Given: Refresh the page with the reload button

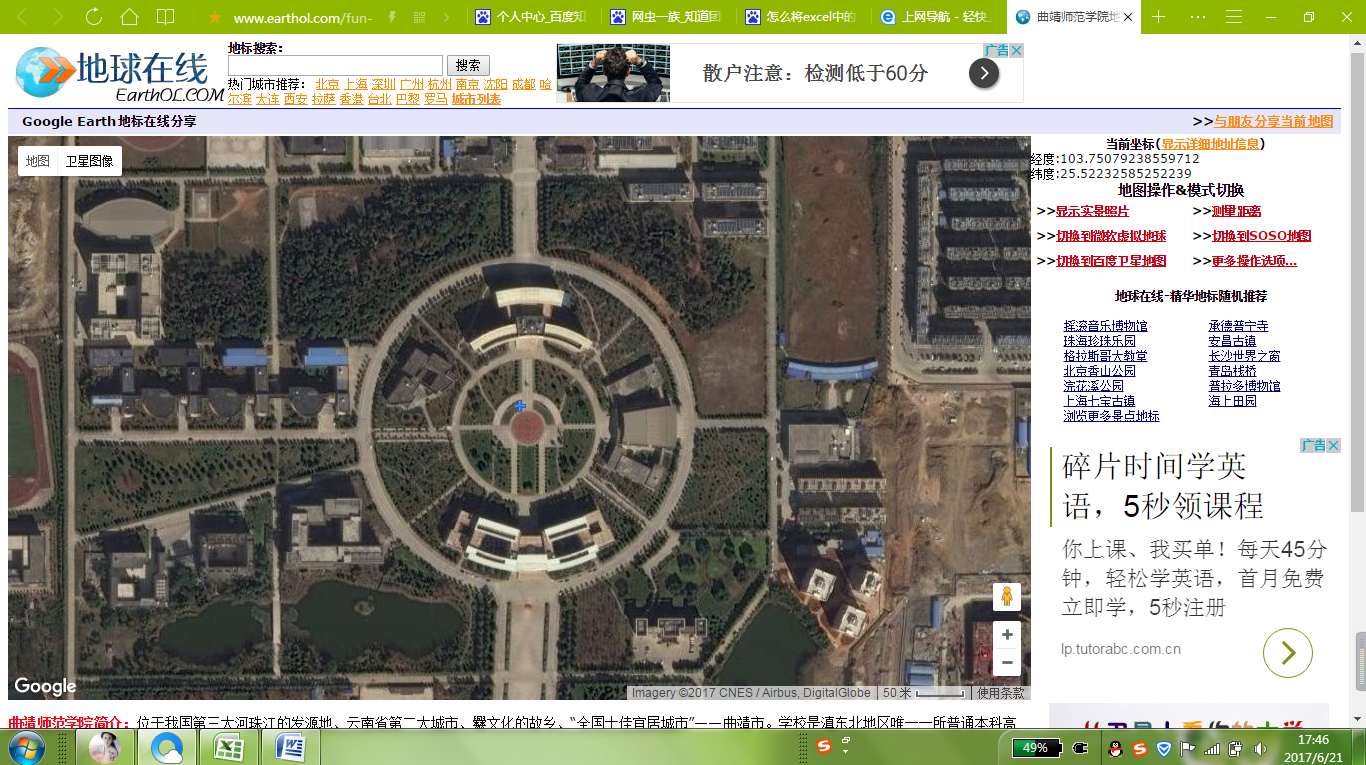Looking at the screenshot, I should (94, 17).
